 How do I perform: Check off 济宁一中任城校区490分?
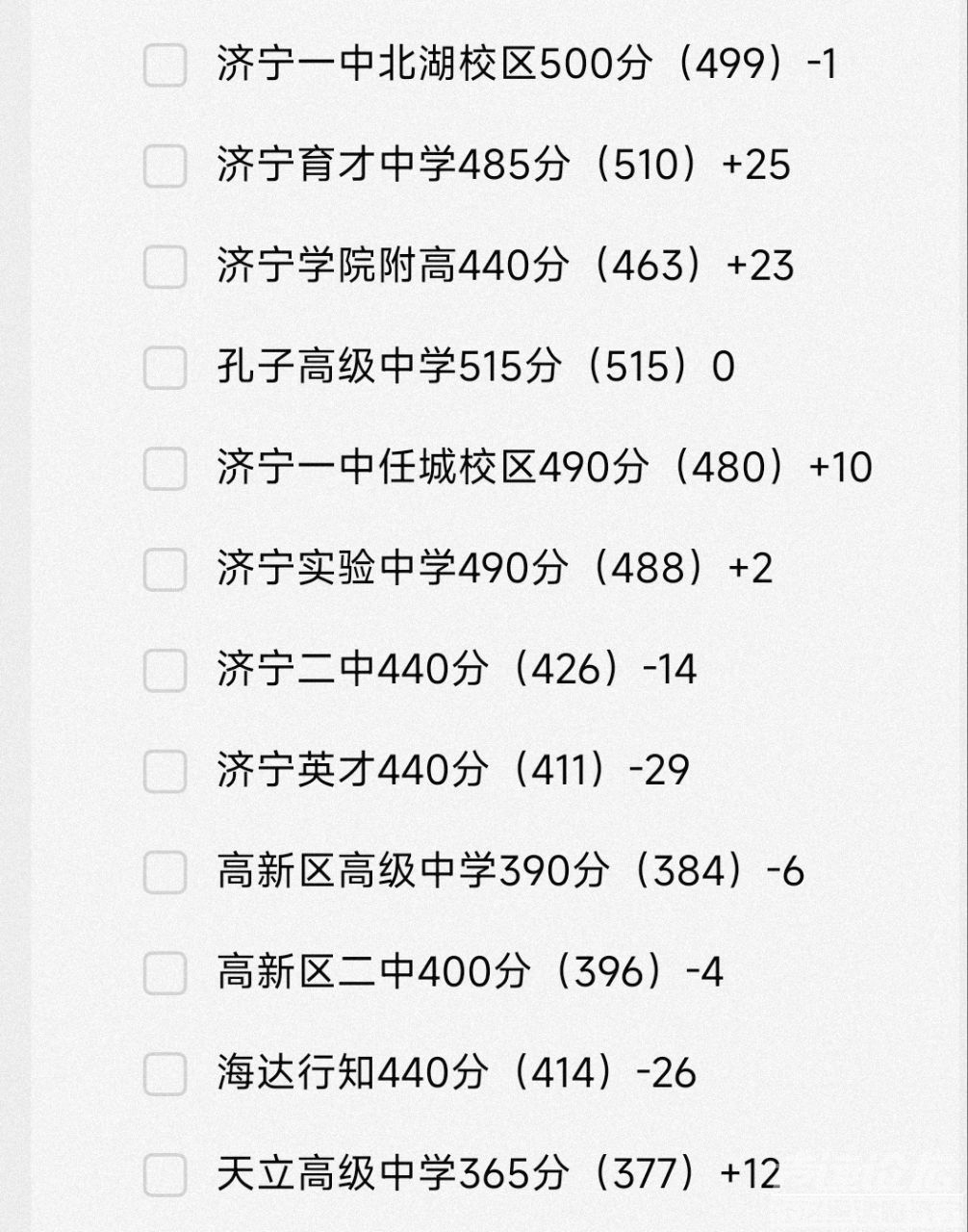[x=165, y=469]
